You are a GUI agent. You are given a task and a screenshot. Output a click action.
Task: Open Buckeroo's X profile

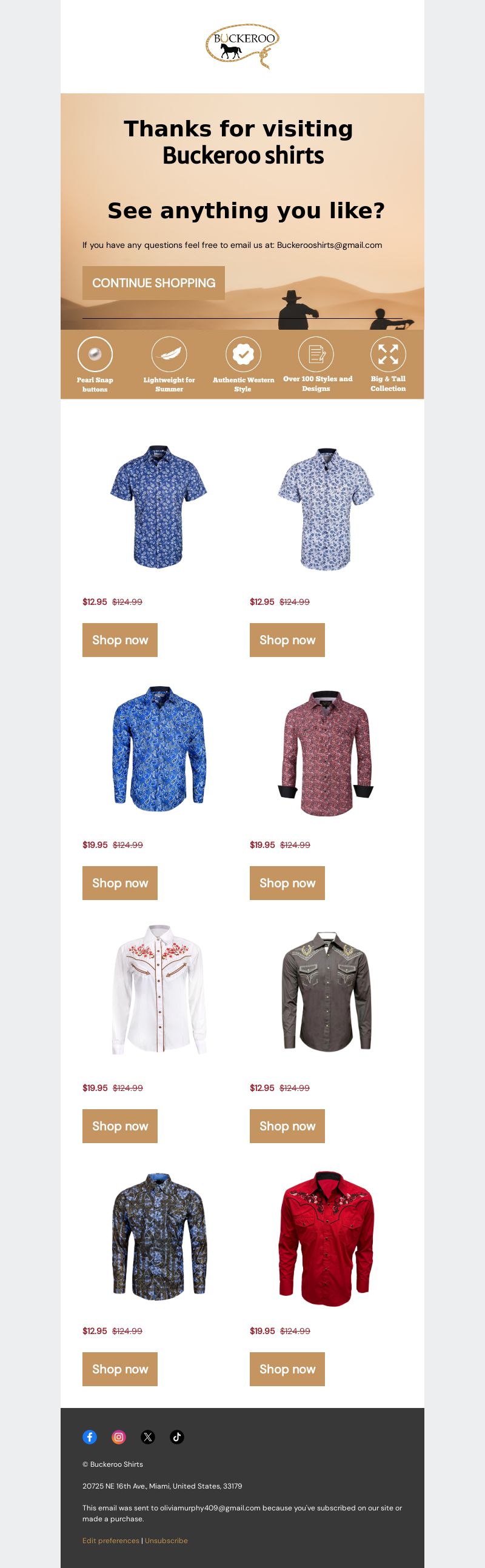(148, 1436)
